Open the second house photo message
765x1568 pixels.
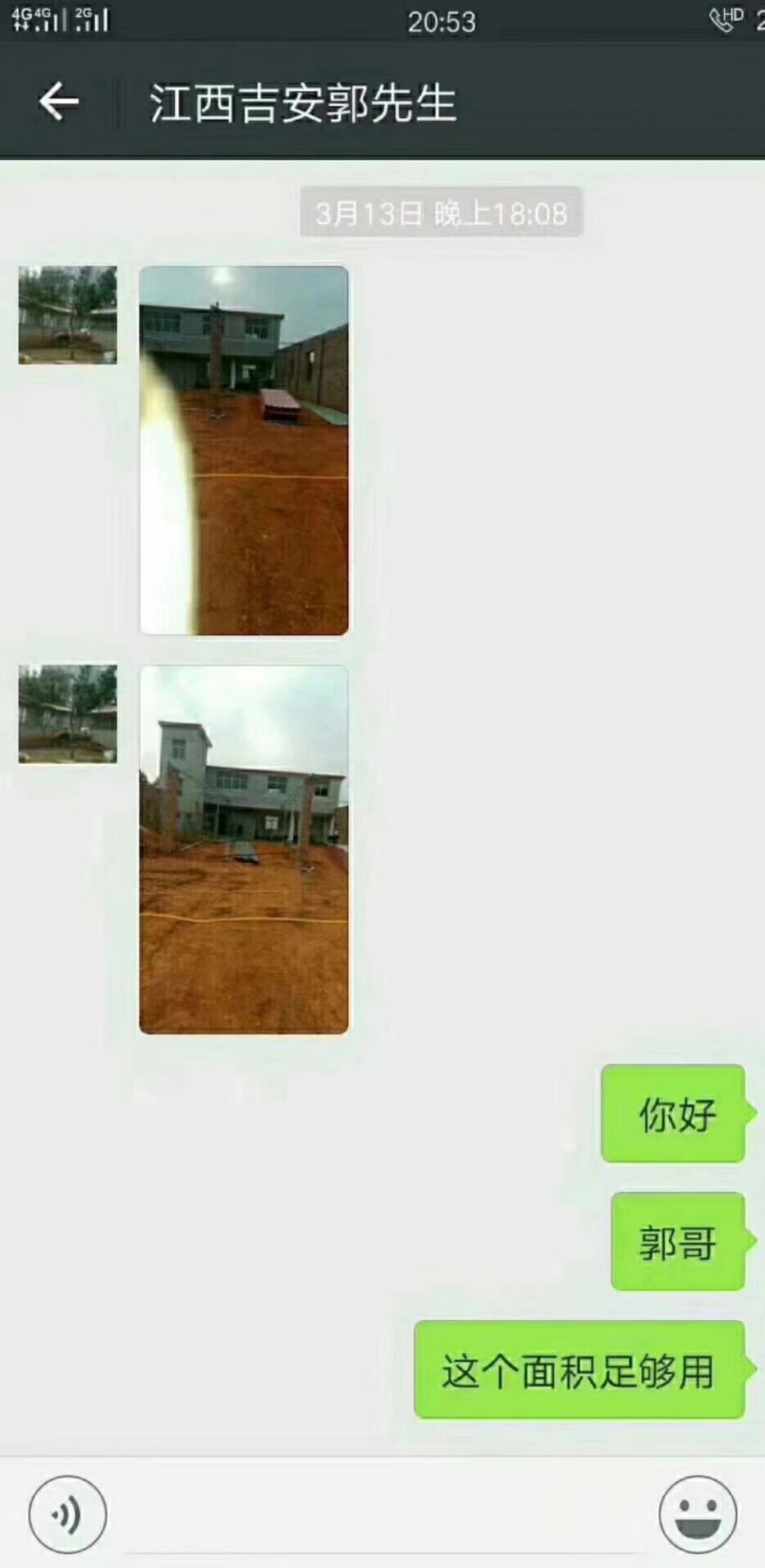pyautogui.click(x=242, y=846)
